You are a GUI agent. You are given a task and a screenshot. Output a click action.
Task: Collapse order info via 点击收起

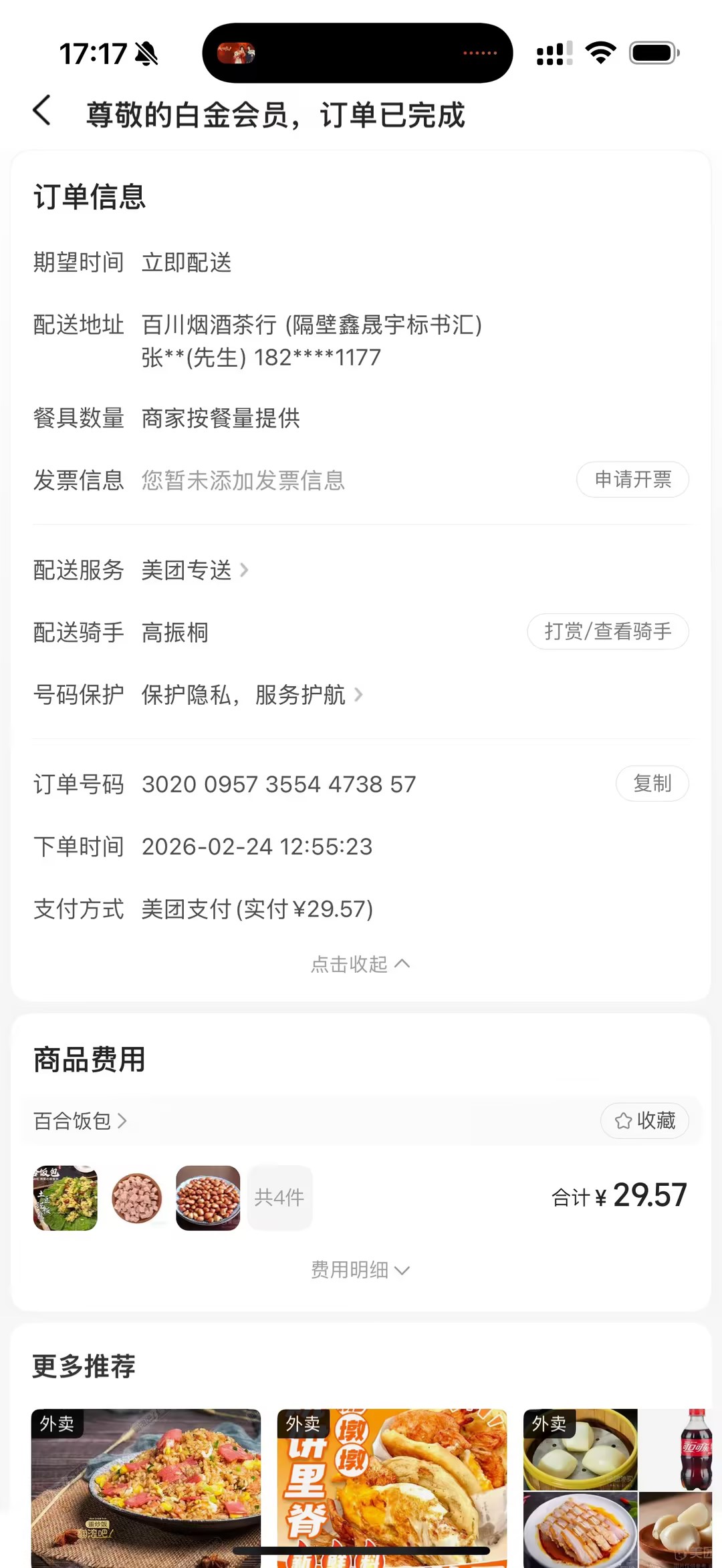[360, 964]
